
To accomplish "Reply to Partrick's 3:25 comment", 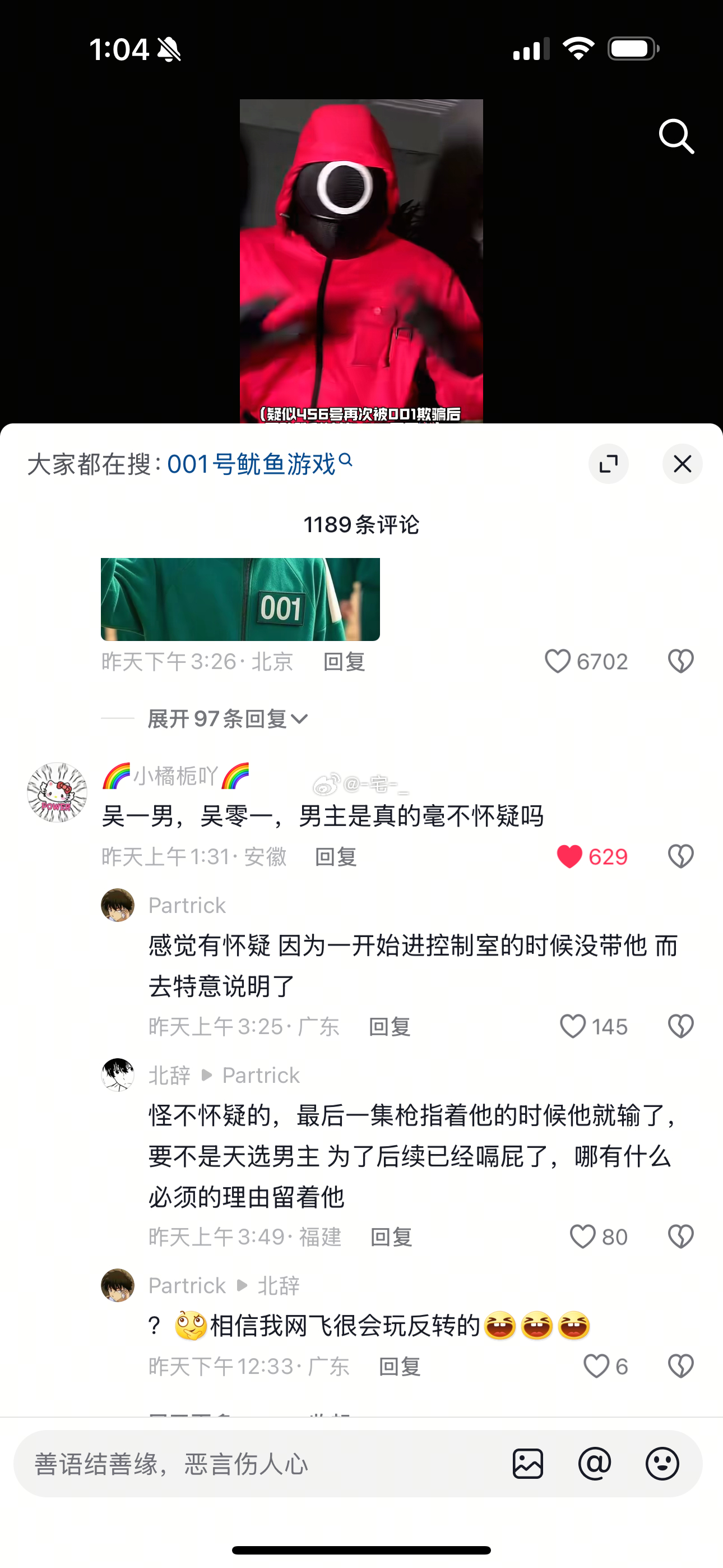I will (390, 1027).
